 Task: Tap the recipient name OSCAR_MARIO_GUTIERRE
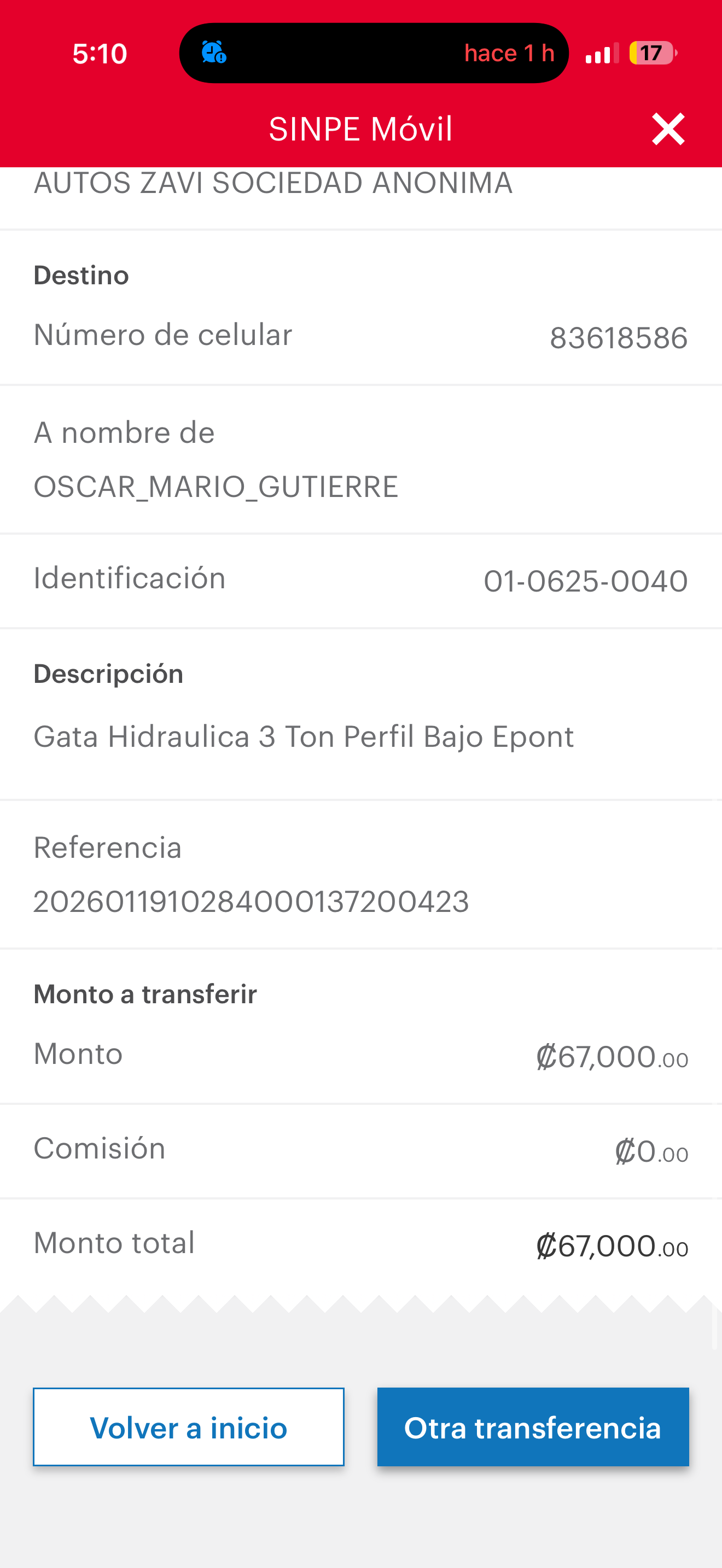point(216,485)
